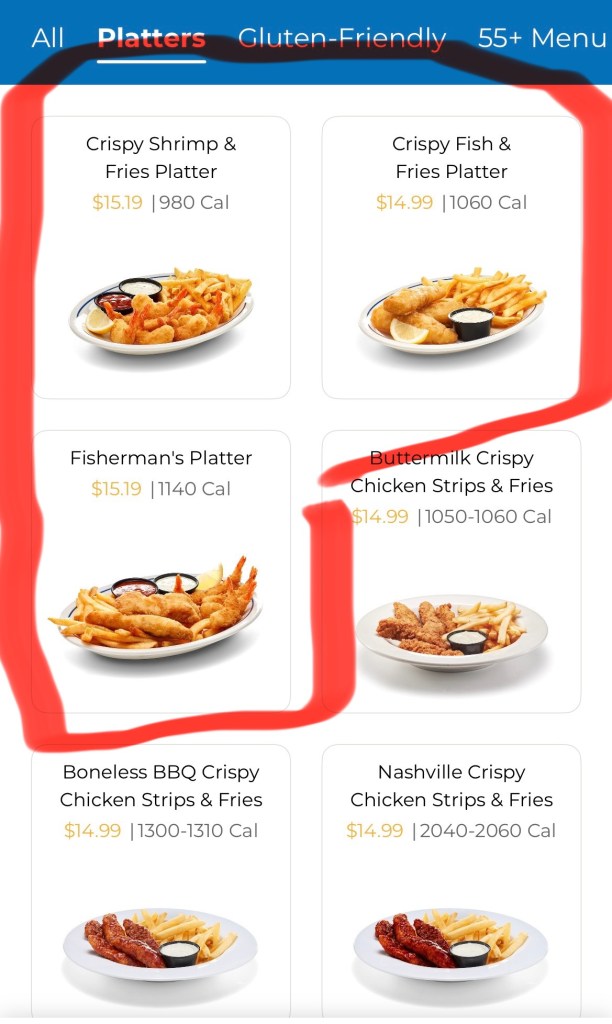Switch to the 55+ Menu tab
The height and width of the screenshot is (1024, 612).
[541, 39]
